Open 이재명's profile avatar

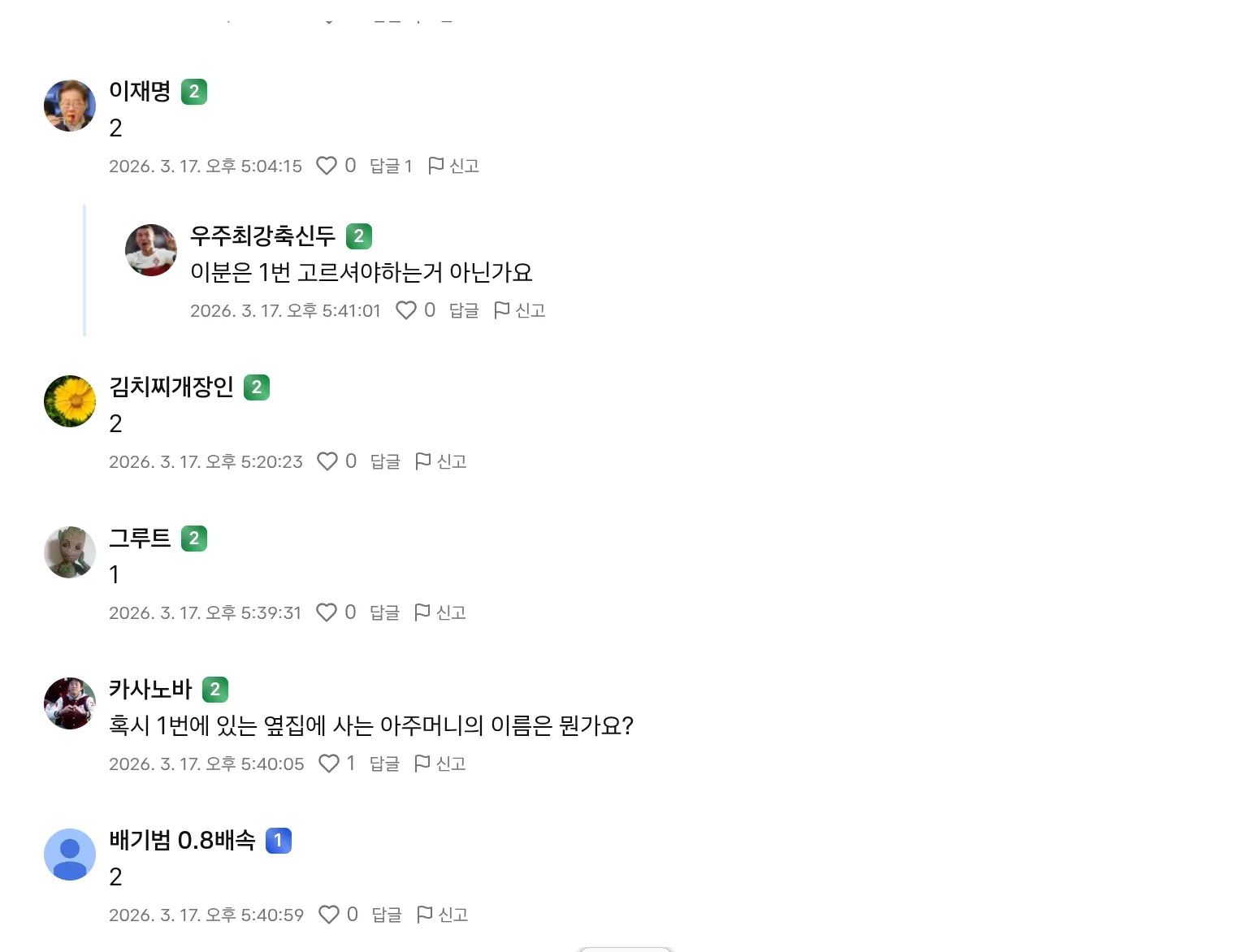click(70, 106)
